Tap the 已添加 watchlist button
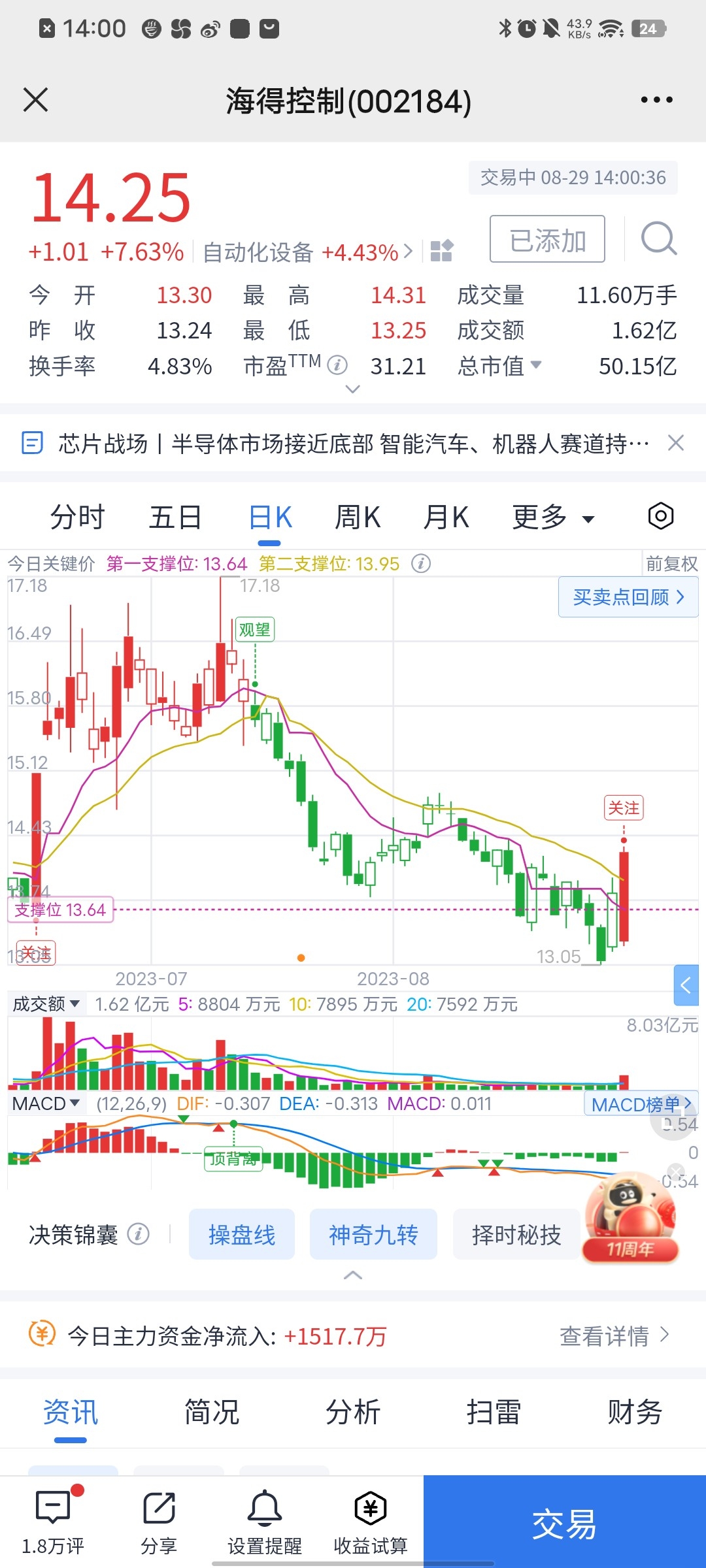706x1568 pixels. pos(547,239)
